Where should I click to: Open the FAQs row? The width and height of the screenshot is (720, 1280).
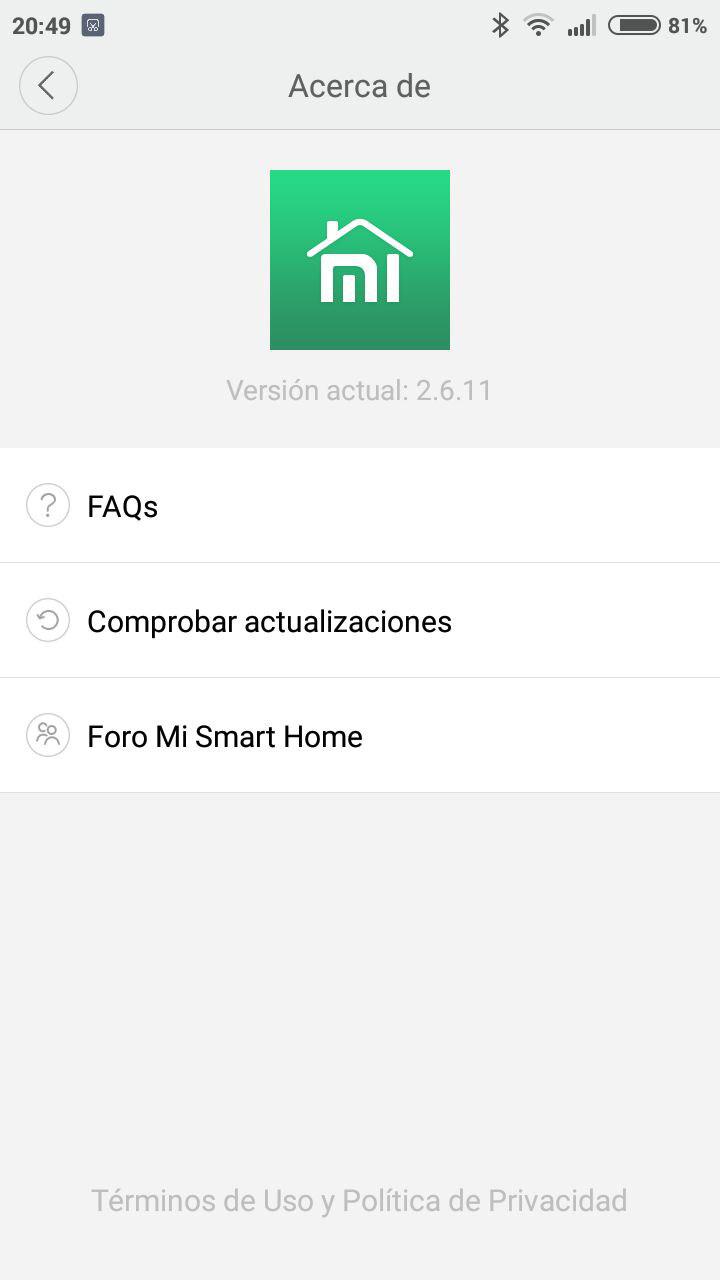click(360, 506)
